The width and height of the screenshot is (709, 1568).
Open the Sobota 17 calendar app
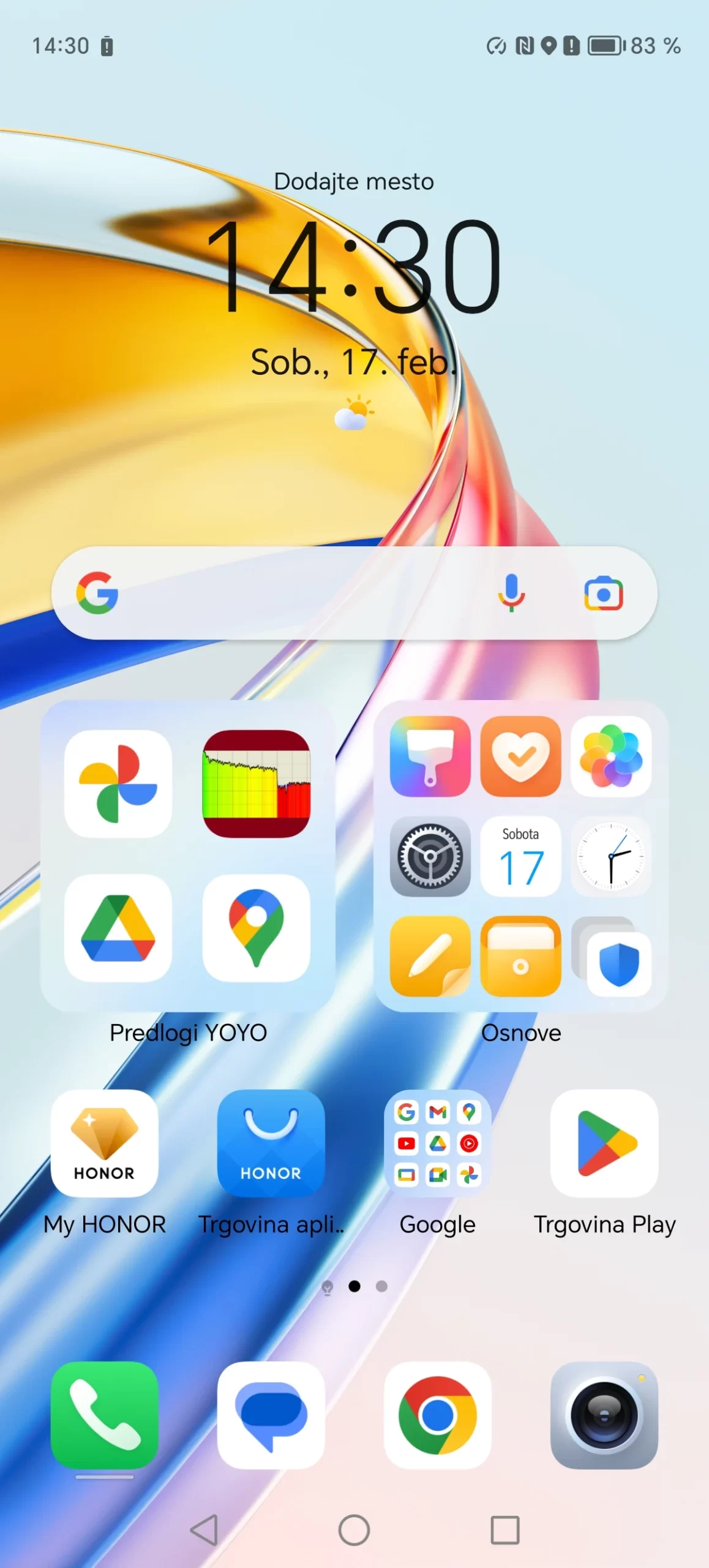pyautogui.click(x=520, y=856)
